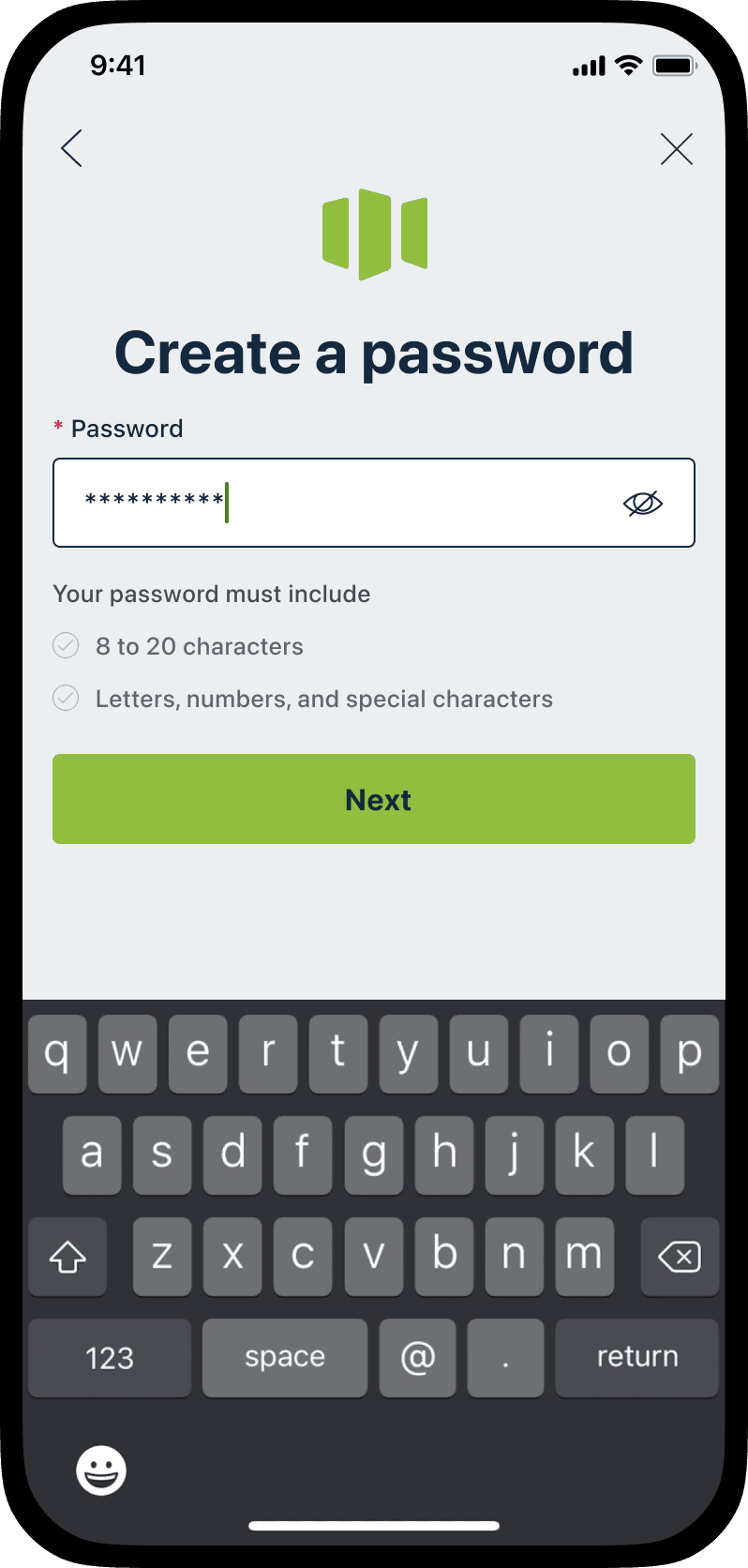Tap the period key on keyboard
This screenshot has width=748, height=1568.
point(504,1357)
